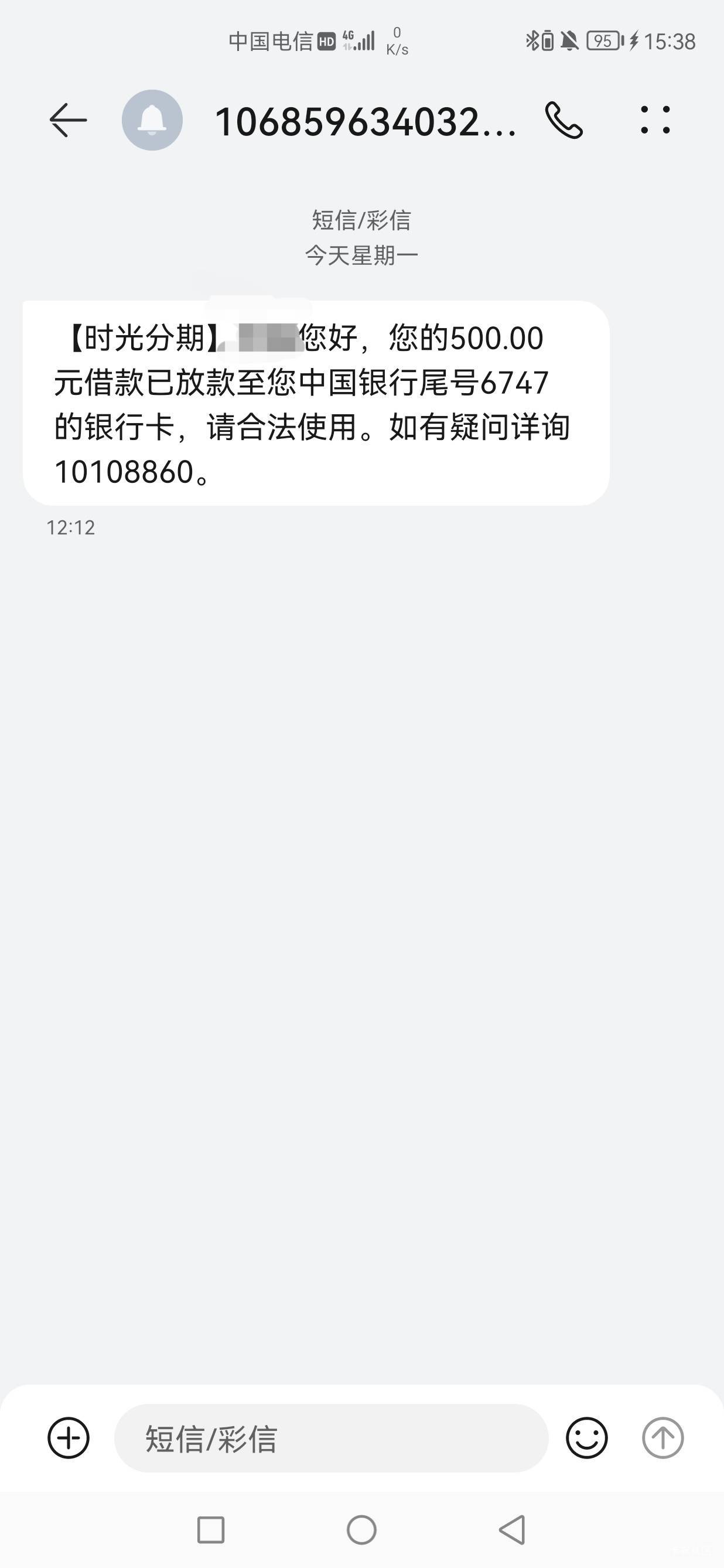Open the emoji smiley picker

pyautogui.click(x=586, y=1438)
